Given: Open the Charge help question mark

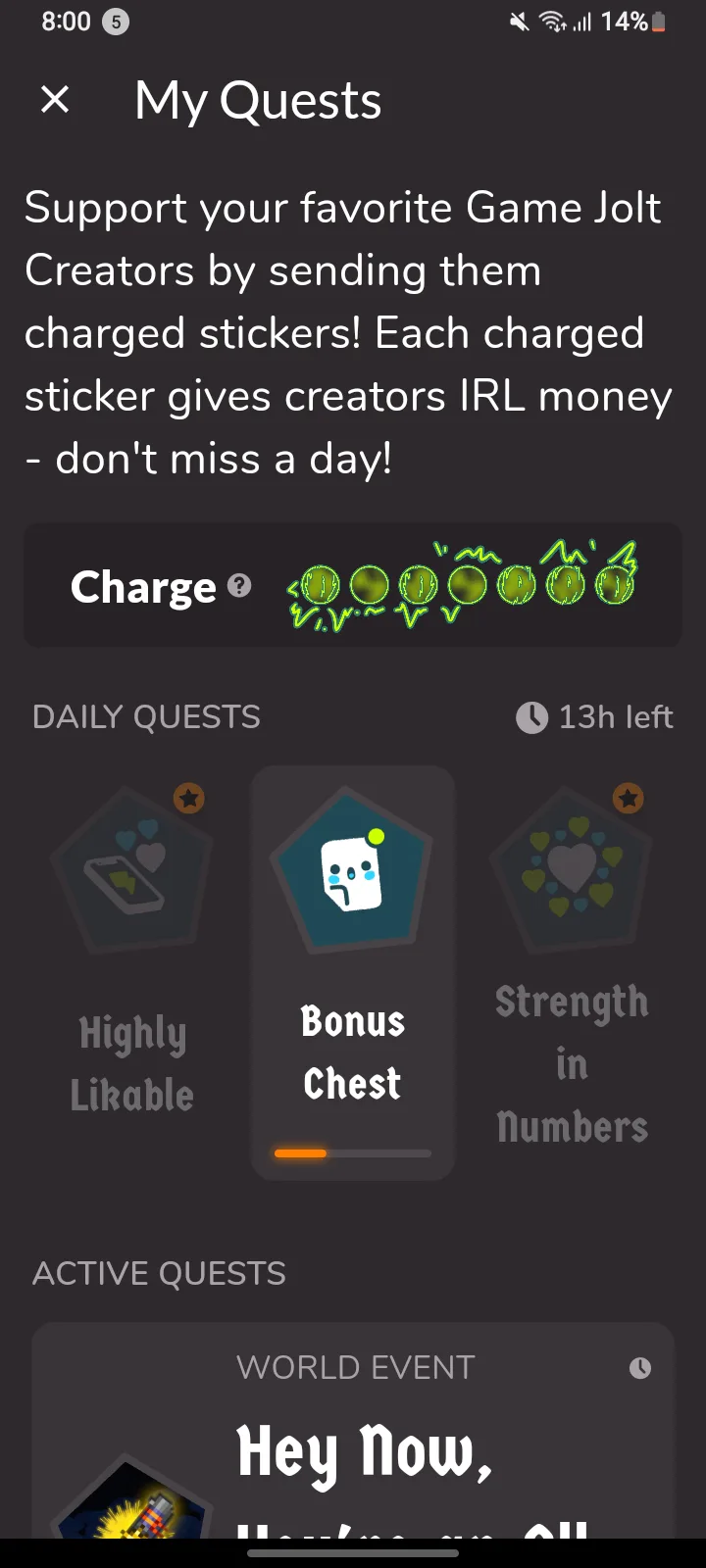Looking at the screenshot, I should pyautogui.click(x=239, y=586).
